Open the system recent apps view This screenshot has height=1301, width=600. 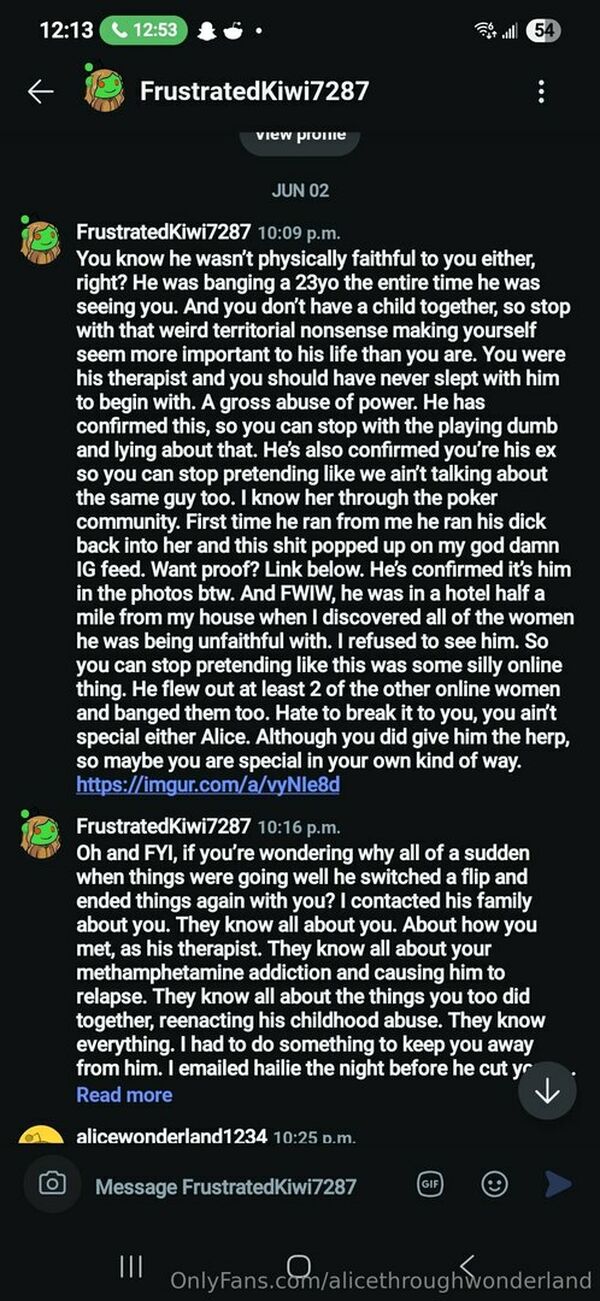[x=131, y=1265]
